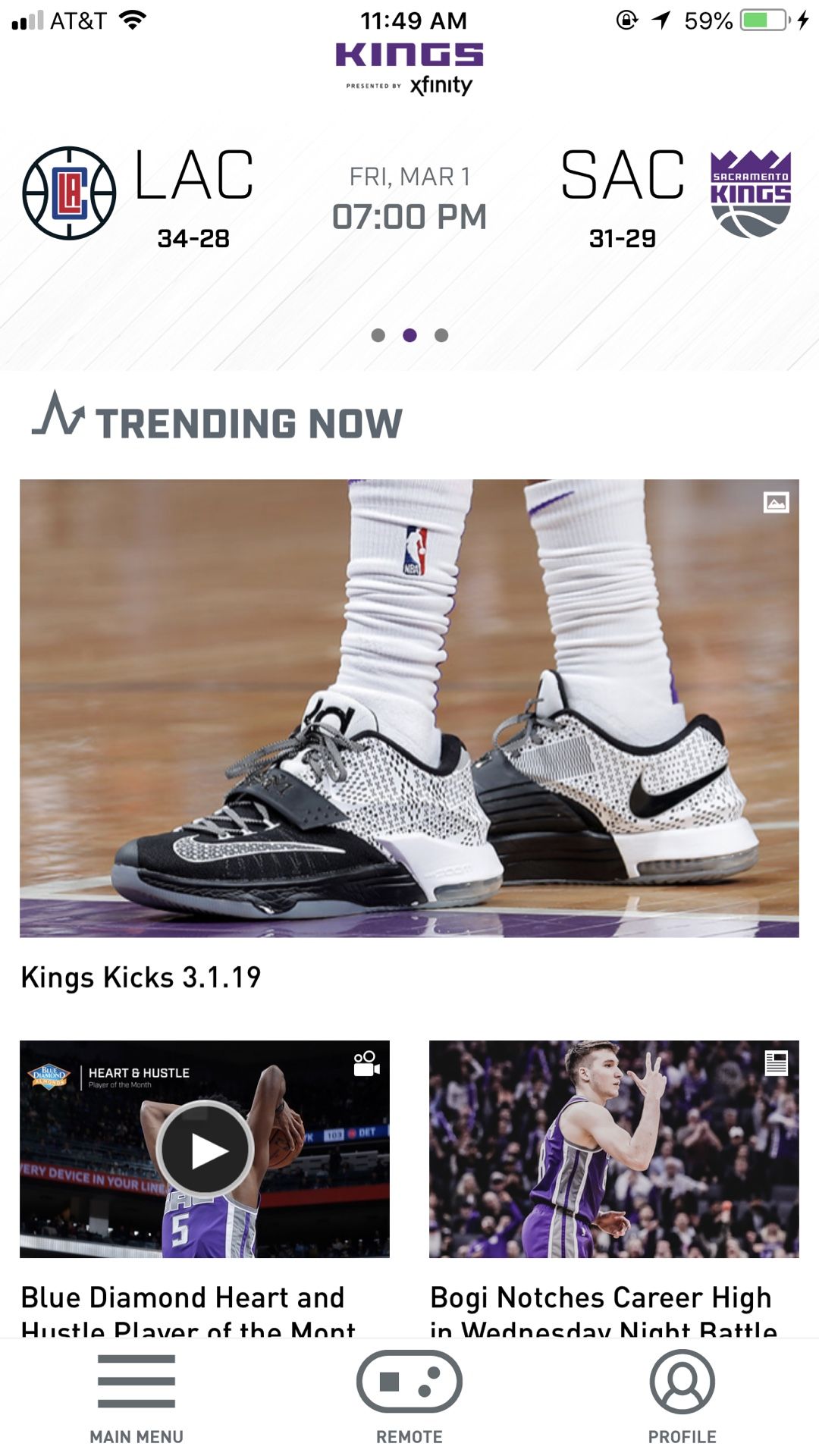
Task: Open the Main Menu
Action: click(x=136, y=1397)
